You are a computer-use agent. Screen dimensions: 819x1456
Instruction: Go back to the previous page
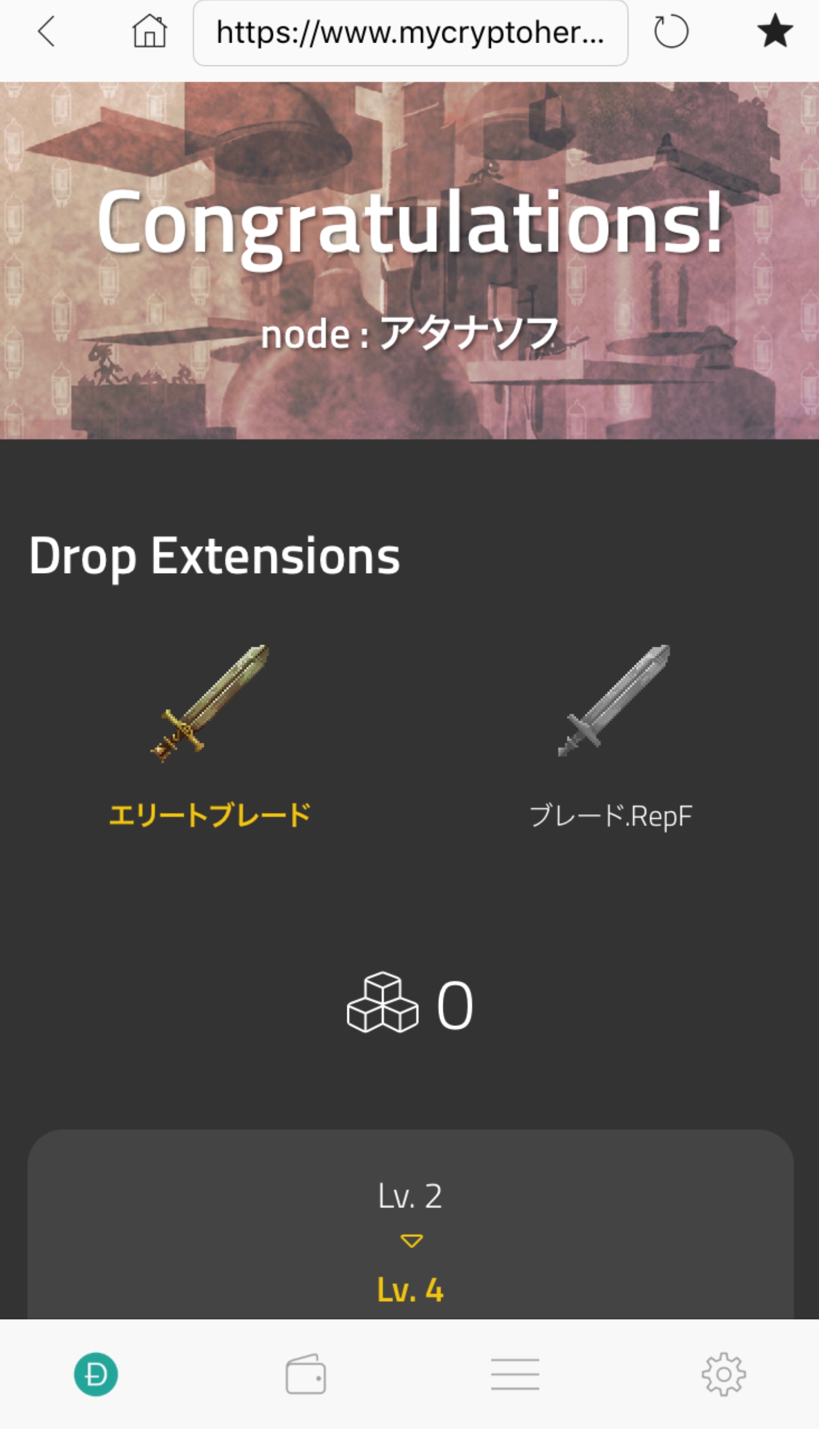click(x=46, y=32)
